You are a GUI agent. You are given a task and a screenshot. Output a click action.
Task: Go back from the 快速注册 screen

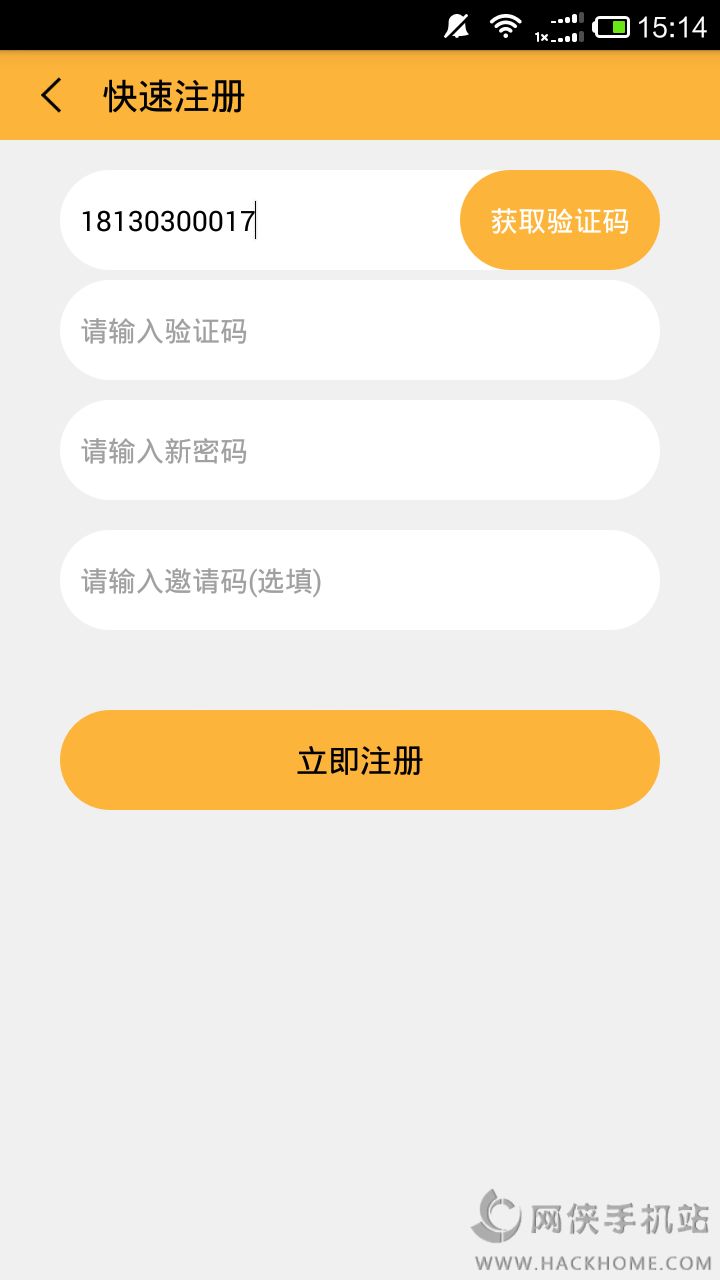[x=52, y=96]
